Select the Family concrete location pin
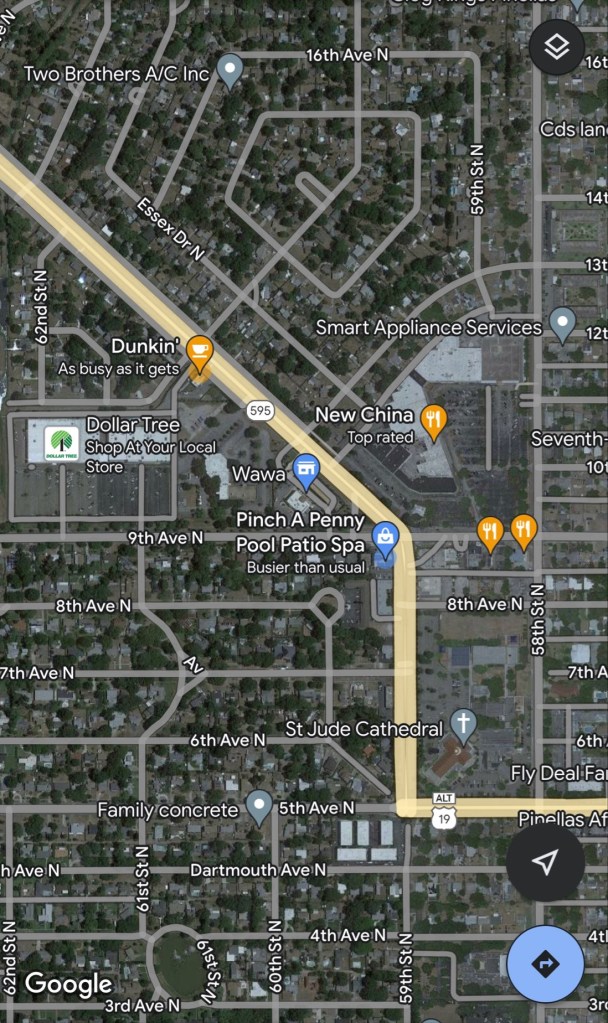 pyautogui.click(x=259, y=804)
